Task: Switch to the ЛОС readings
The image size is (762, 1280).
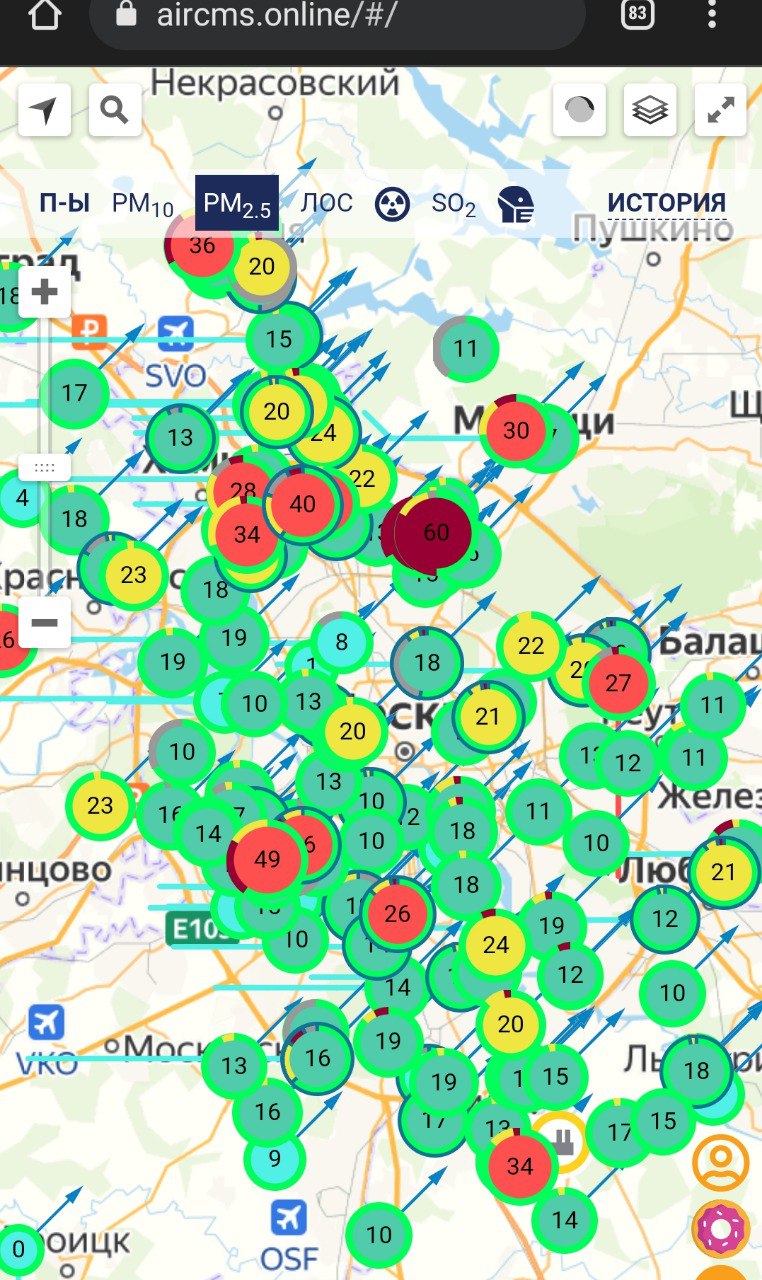Action: (327, 203)
